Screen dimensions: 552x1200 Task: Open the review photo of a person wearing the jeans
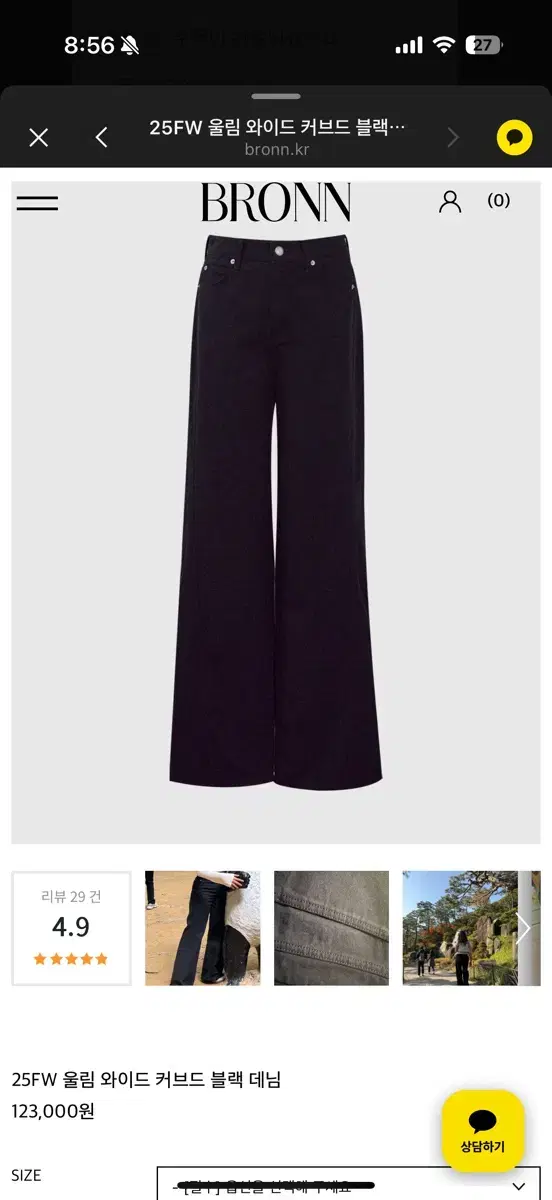coord(203,928)
